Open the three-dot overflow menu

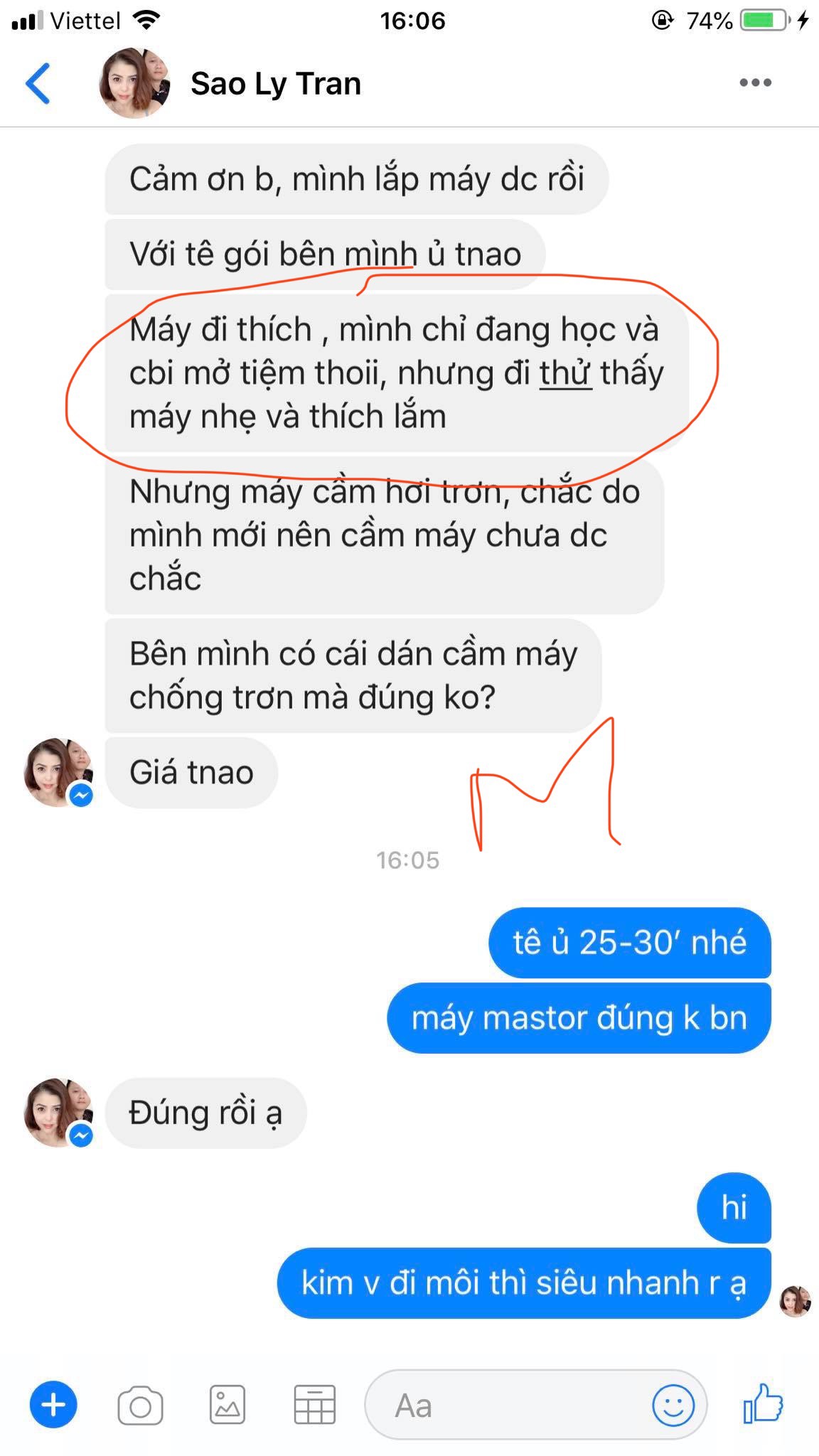click(755, 83)
